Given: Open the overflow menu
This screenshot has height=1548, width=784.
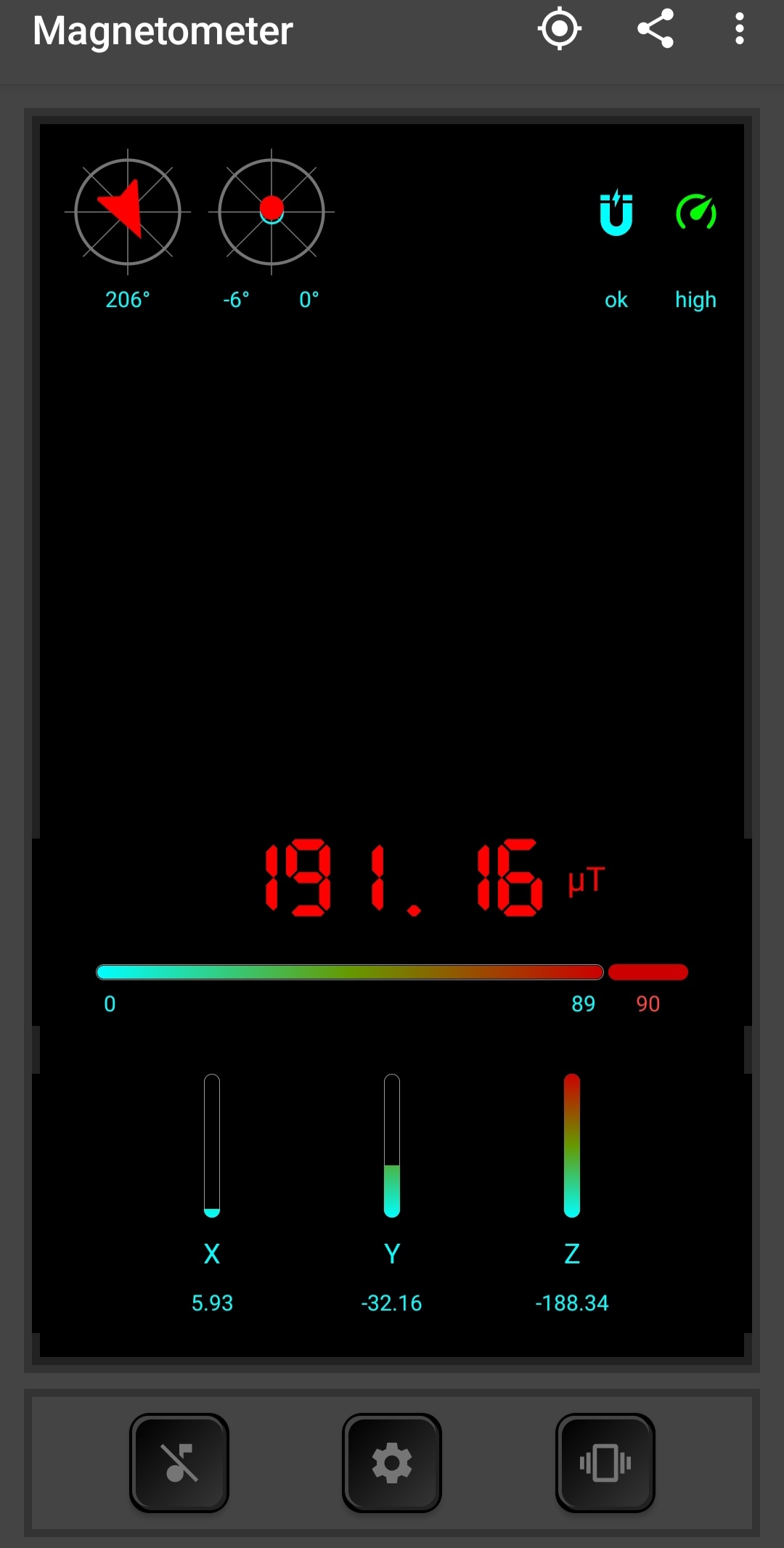Looking at the screenshot, I should [739, 29].
